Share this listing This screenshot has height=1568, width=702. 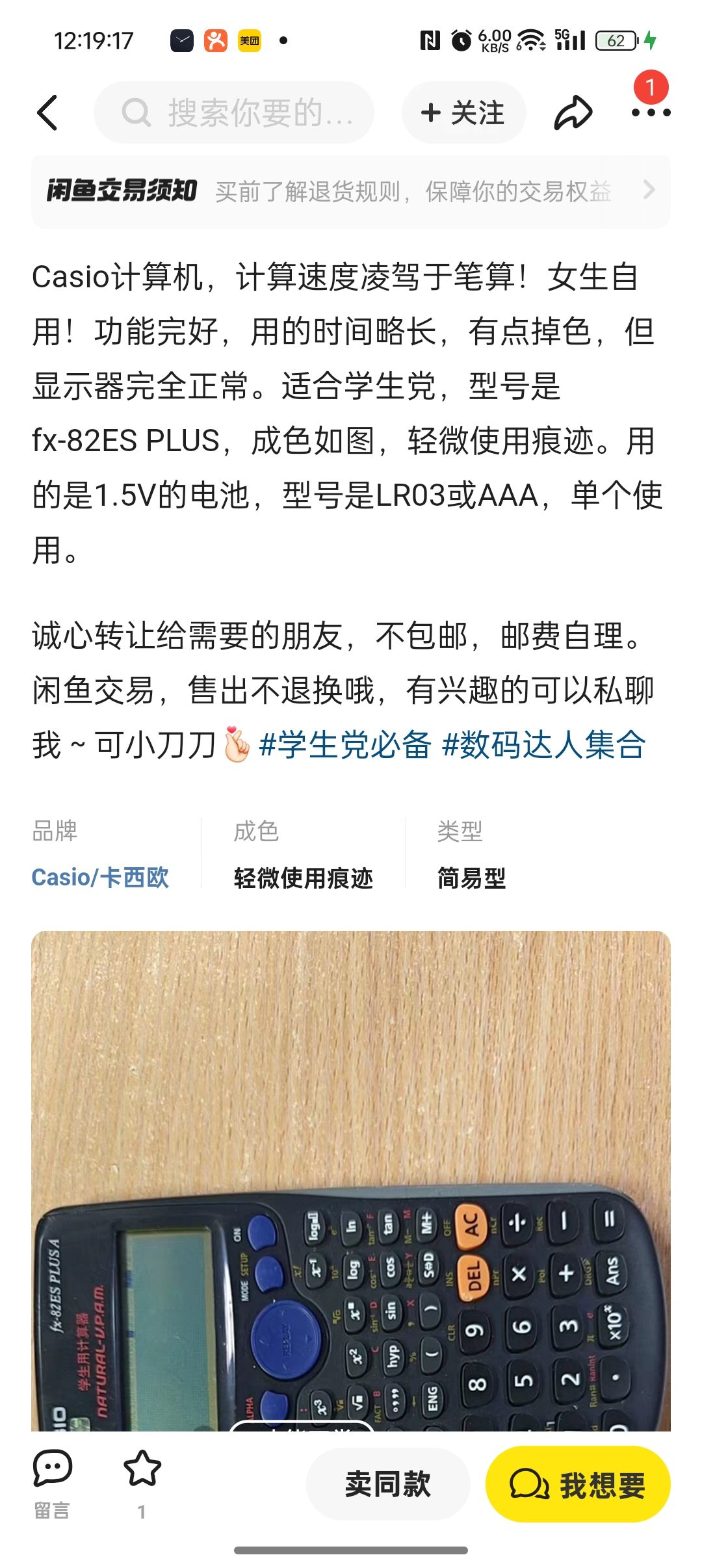[573, 112]
